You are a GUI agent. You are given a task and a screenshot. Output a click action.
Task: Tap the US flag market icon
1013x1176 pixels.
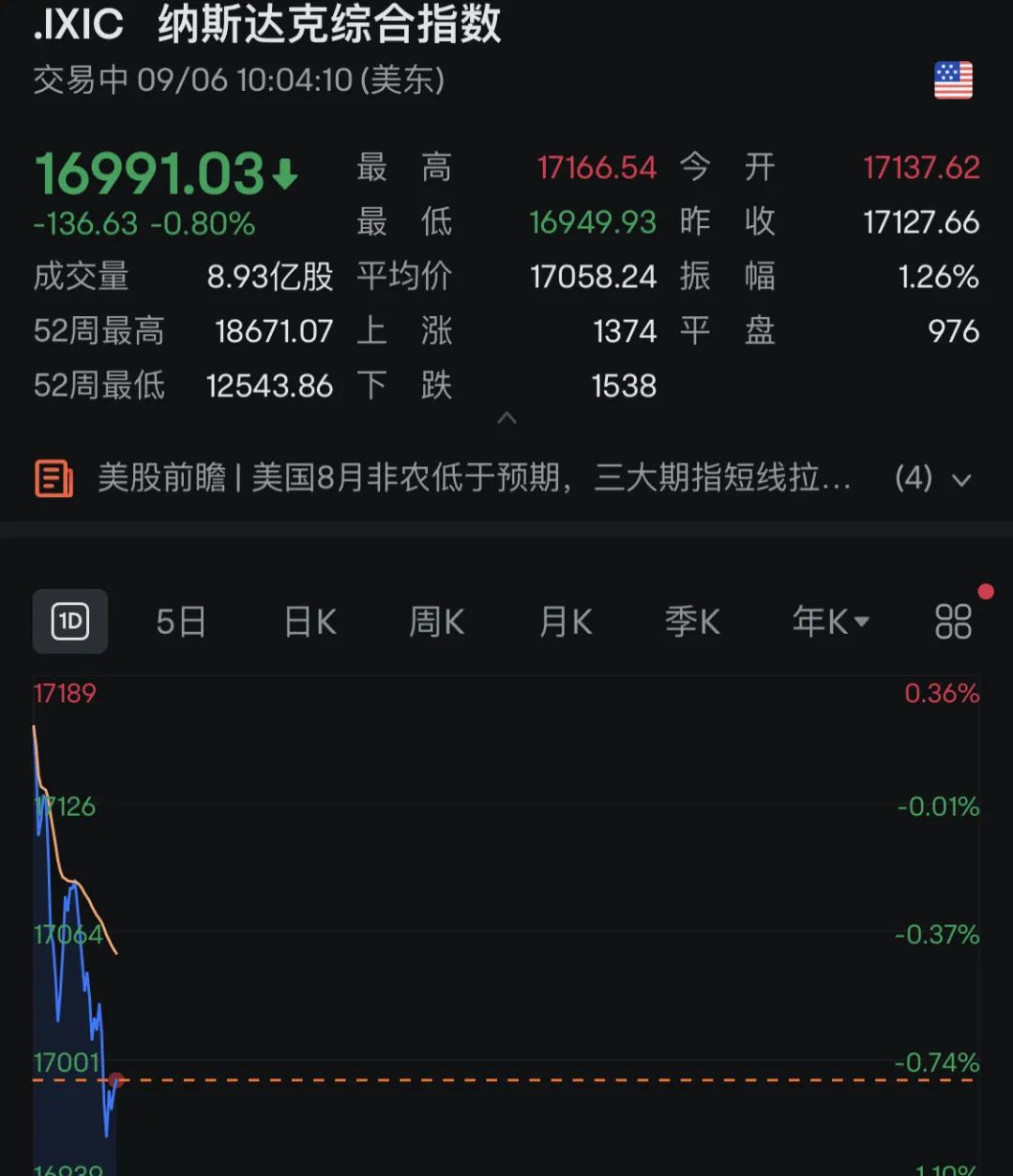click(x=953, y=81)
